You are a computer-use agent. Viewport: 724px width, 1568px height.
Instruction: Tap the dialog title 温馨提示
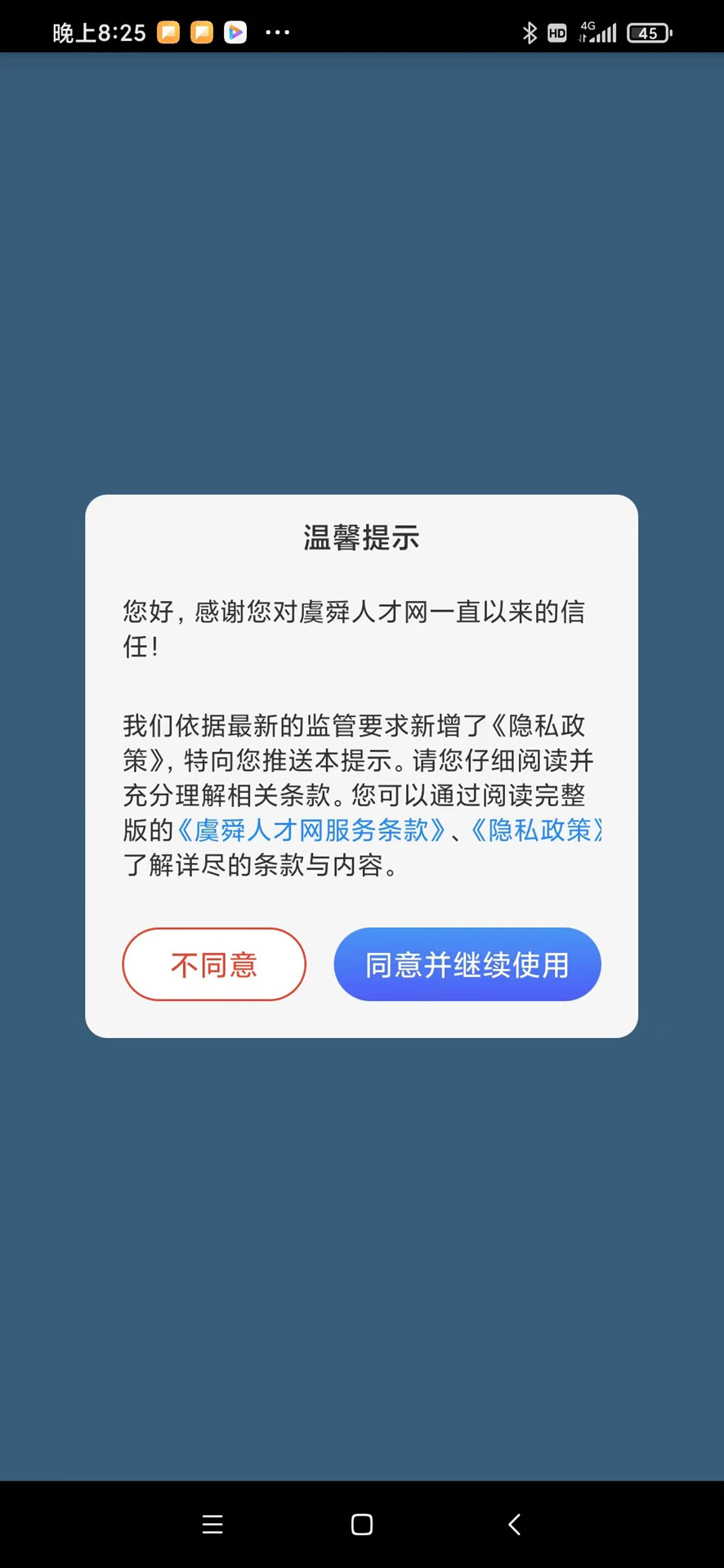pyautogui.click(x=361, y=538)
